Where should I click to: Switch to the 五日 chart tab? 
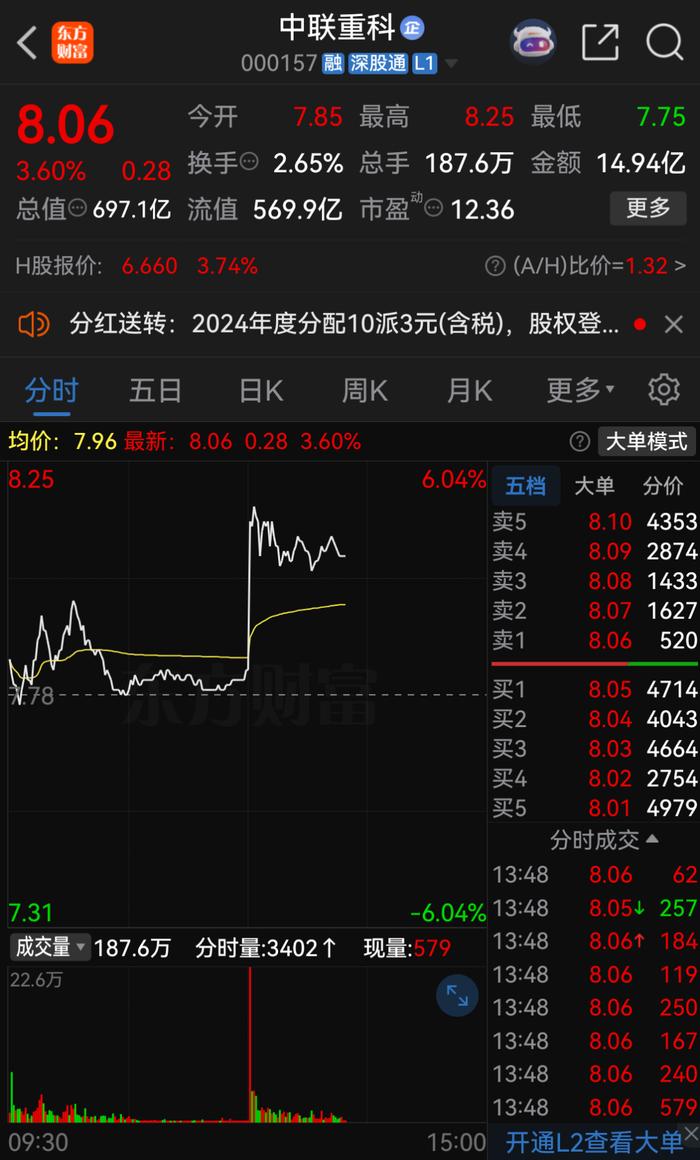click(x=155, y=390)
